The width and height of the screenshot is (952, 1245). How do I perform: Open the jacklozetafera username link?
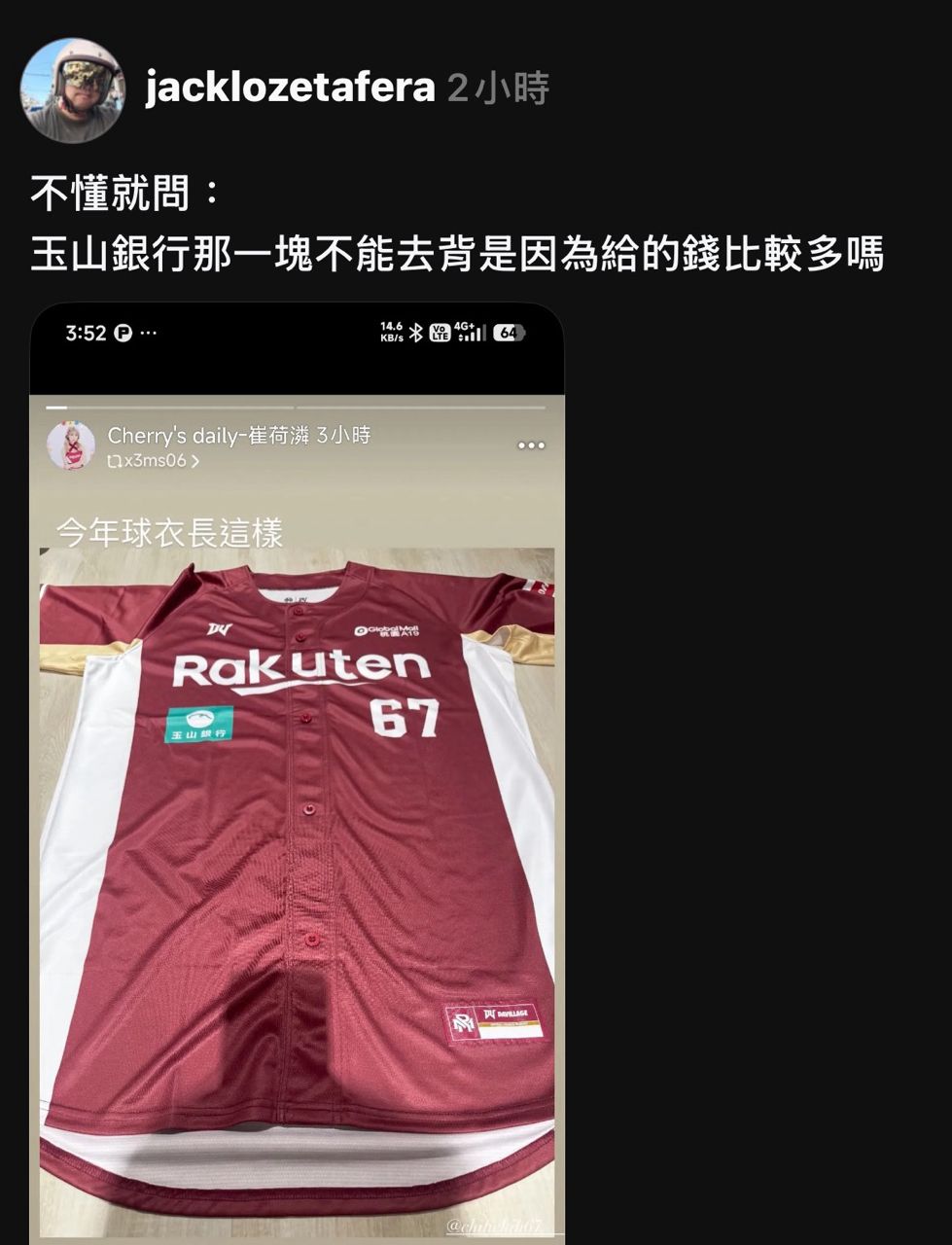tap(290, 89)
